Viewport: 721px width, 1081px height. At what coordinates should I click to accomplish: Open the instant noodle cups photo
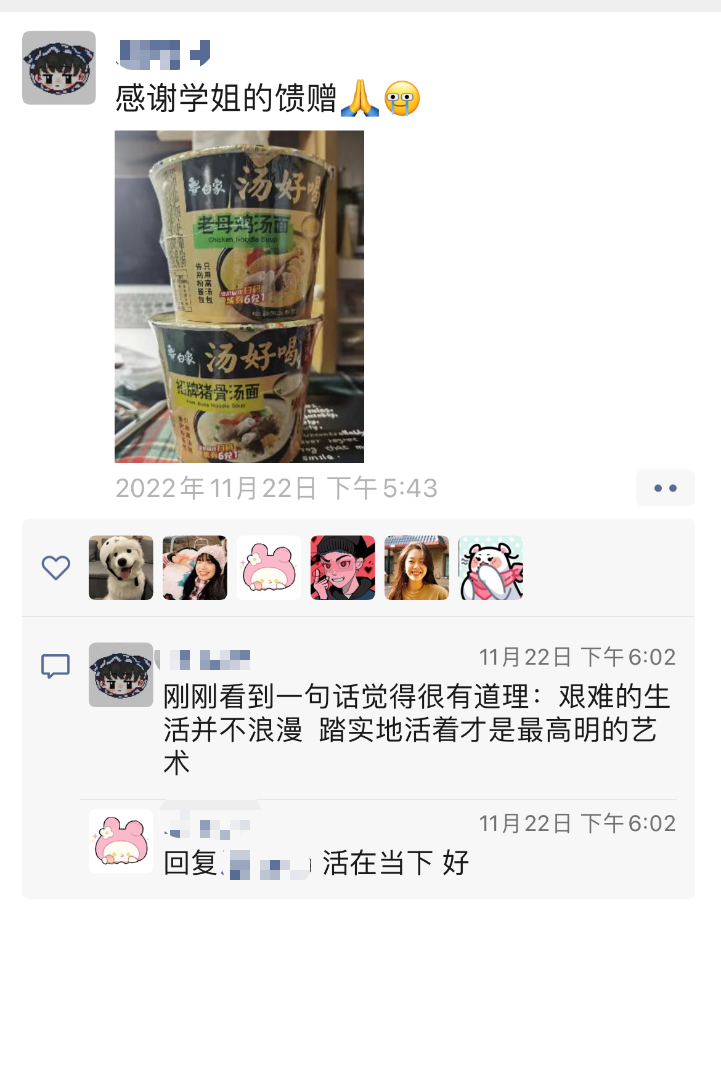point(239,296)
